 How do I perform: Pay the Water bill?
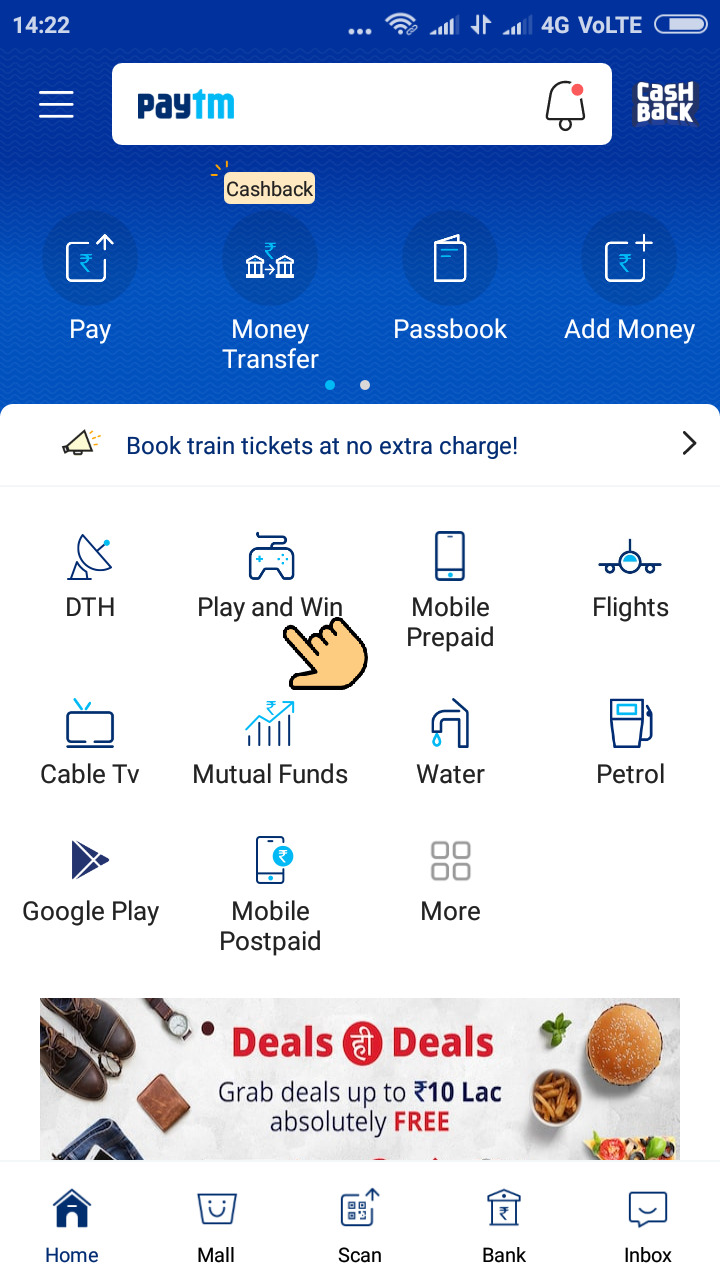point(450,744)
